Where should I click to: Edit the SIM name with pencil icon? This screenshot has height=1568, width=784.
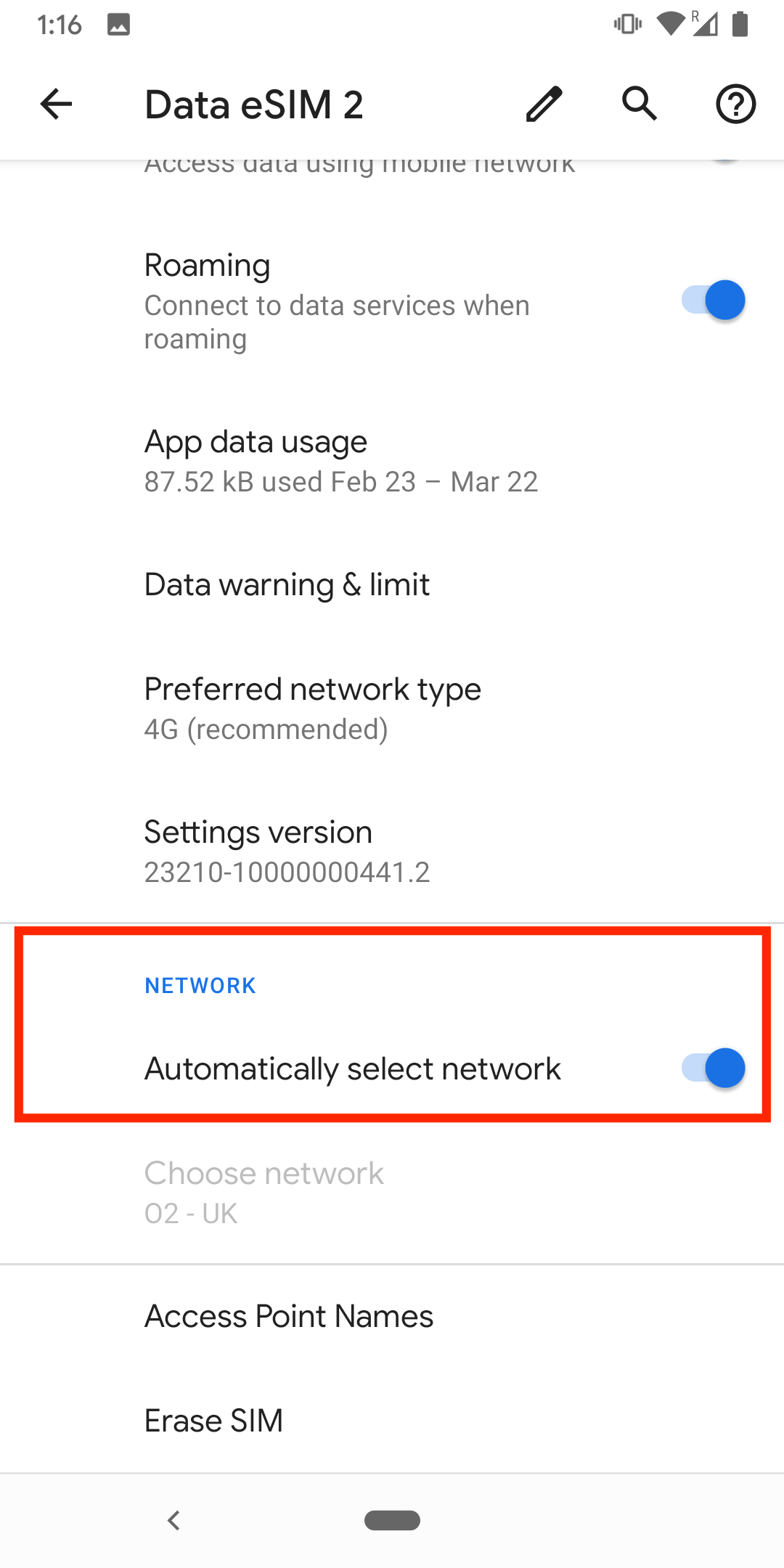coord(544,105)
